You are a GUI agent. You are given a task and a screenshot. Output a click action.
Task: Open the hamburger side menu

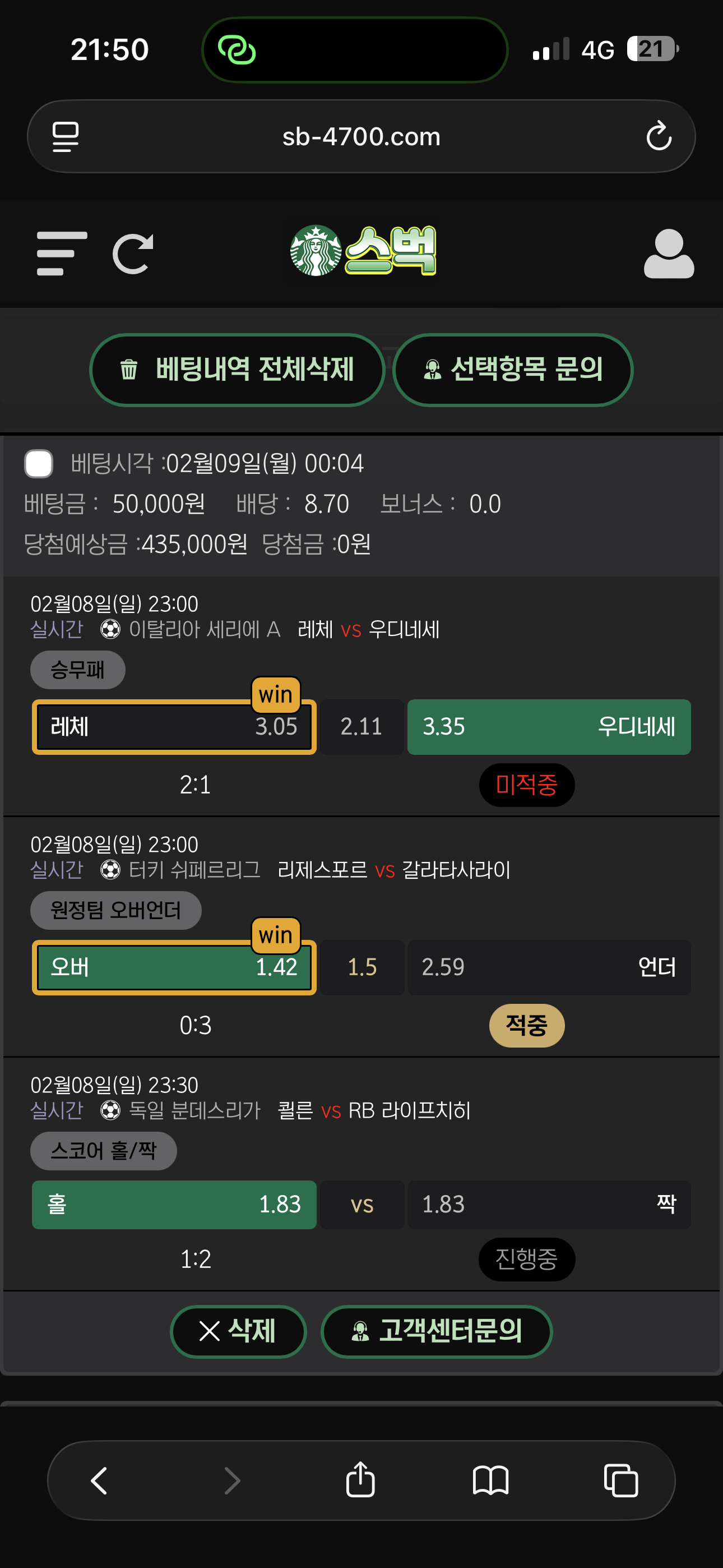click(x=62, y=253)
